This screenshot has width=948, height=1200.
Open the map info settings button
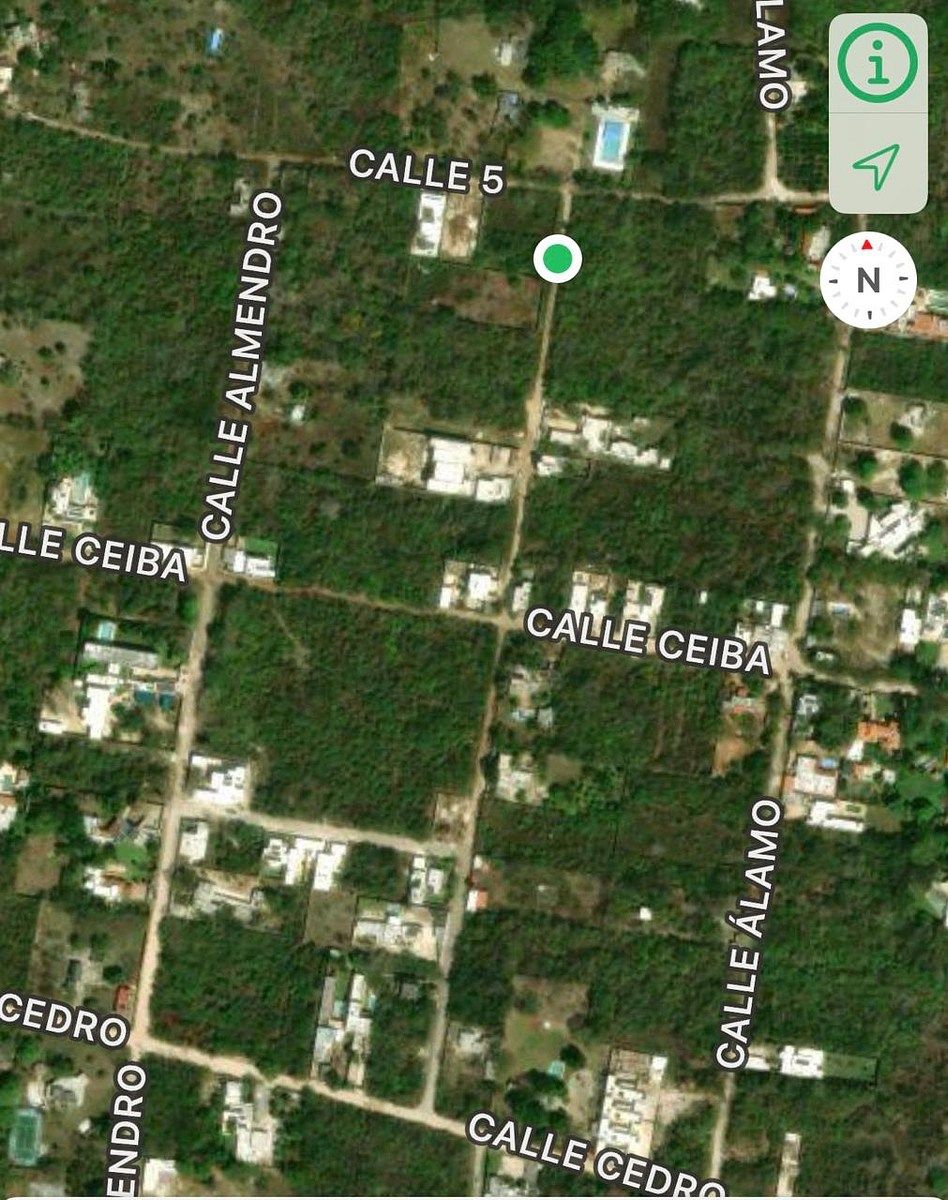(877, 64)
